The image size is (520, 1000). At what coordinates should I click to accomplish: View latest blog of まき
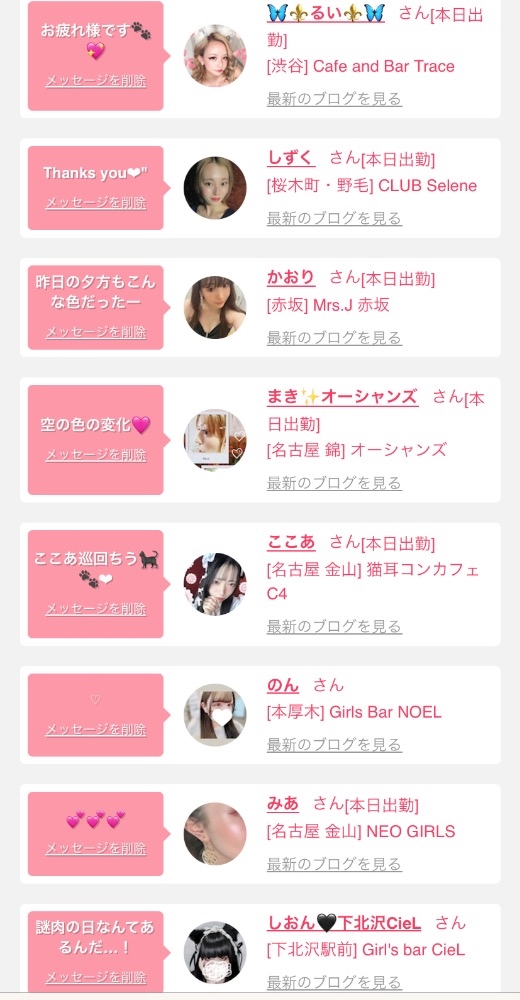[x=334, y=483]
